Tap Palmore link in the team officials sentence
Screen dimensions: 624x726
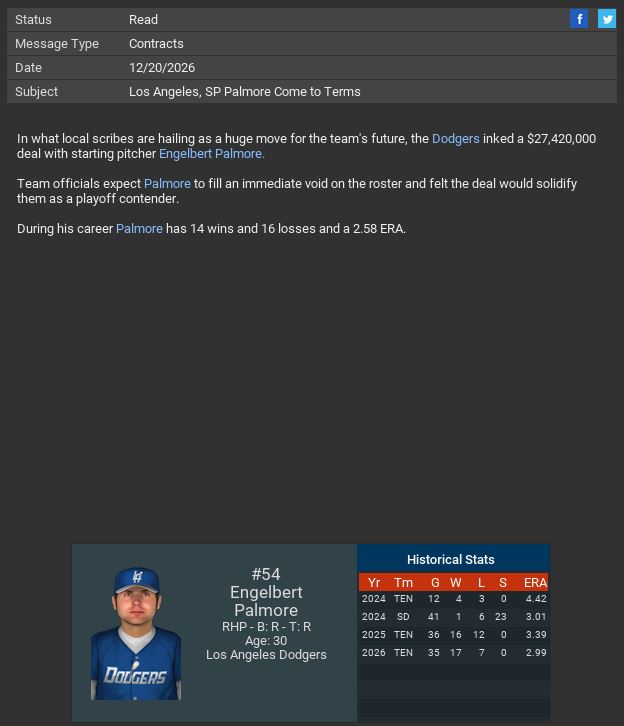(x=167, y=184)
